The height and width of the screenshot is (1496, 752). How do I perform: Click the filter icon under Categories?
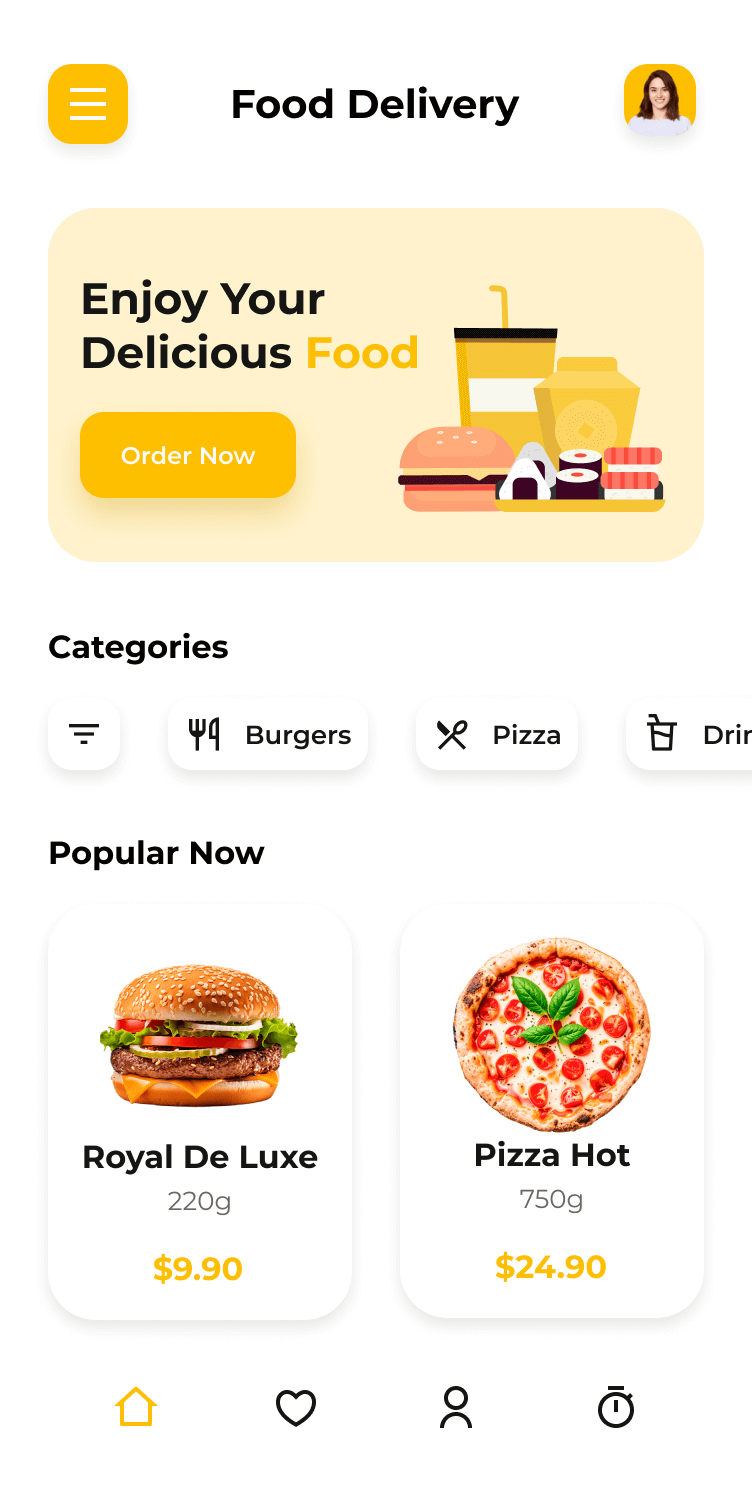(x=84, y=734)
